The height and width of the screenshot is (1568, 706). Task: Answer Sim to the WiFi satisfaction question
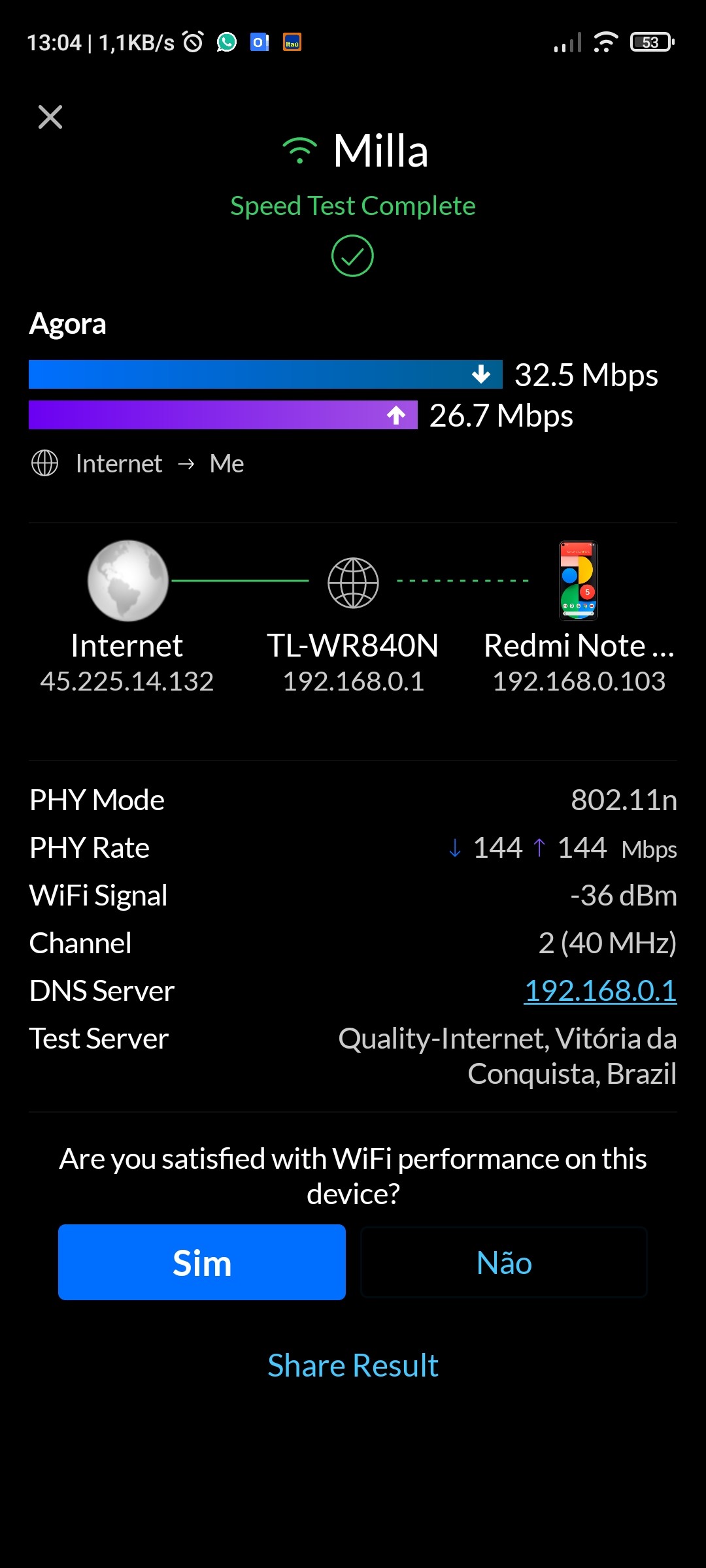201,1262
